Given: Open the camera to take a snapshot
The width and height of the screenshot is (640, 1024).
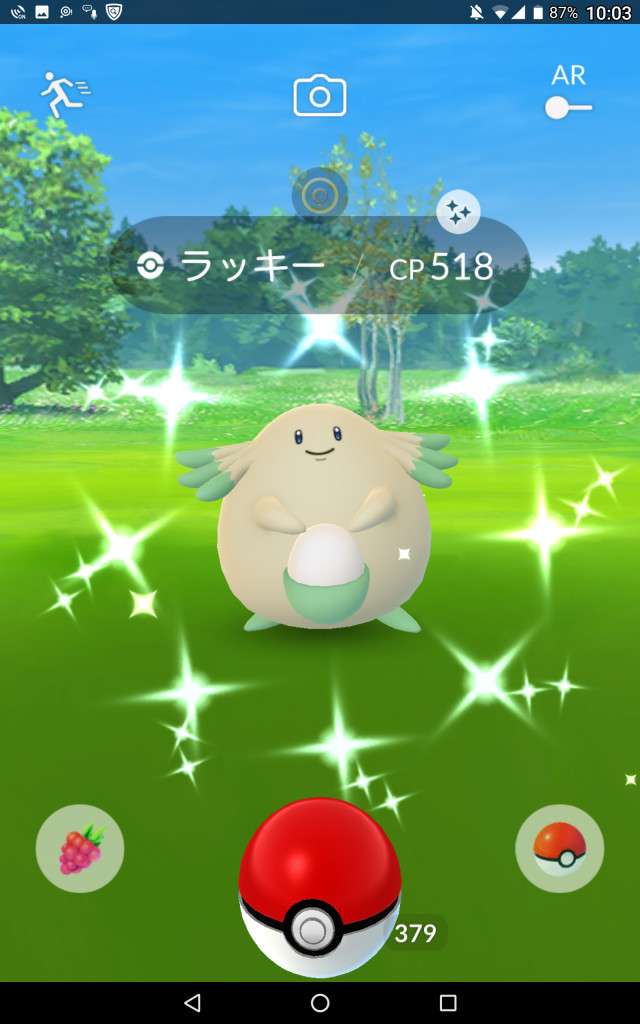Looking at the screenshot, I should point(320,96).
